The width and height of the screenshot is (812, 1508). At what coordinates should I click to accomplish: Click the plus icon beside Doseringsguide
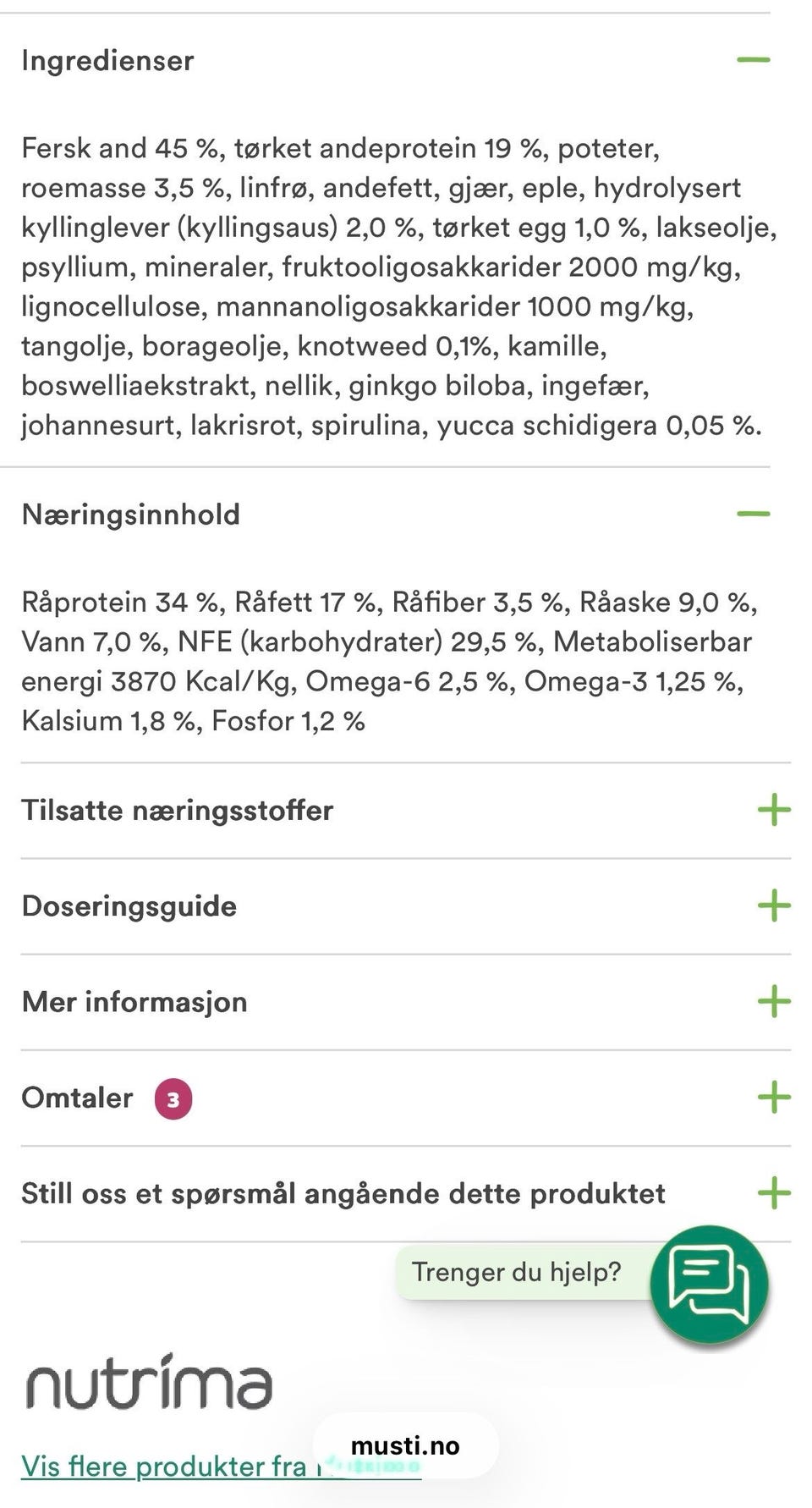pos(774,905)
